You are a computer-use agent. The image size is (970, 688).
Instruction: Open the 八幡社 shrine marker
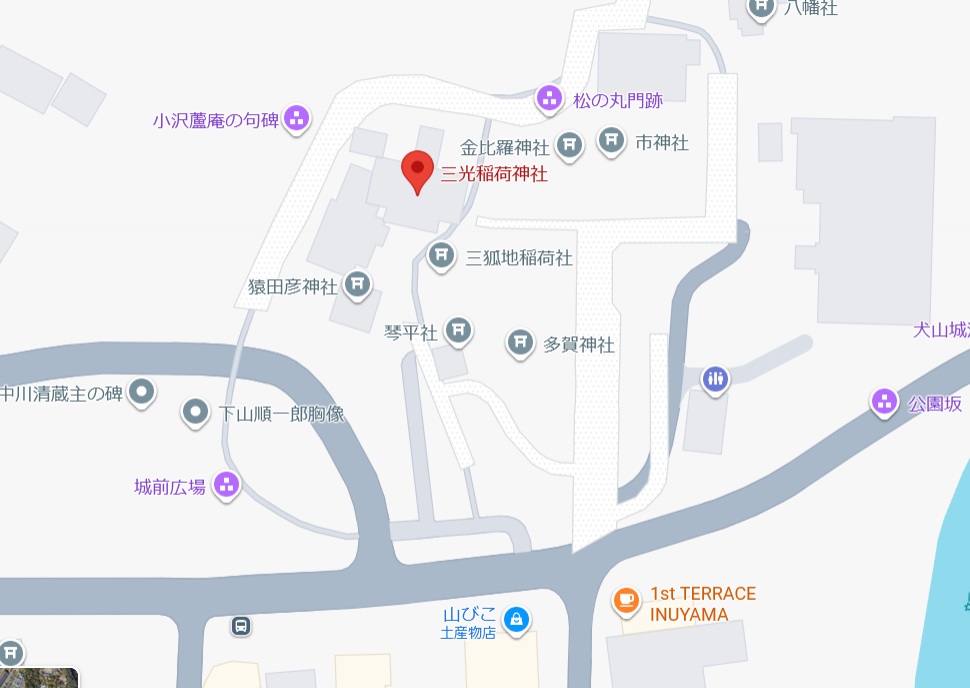pos(762,9)
